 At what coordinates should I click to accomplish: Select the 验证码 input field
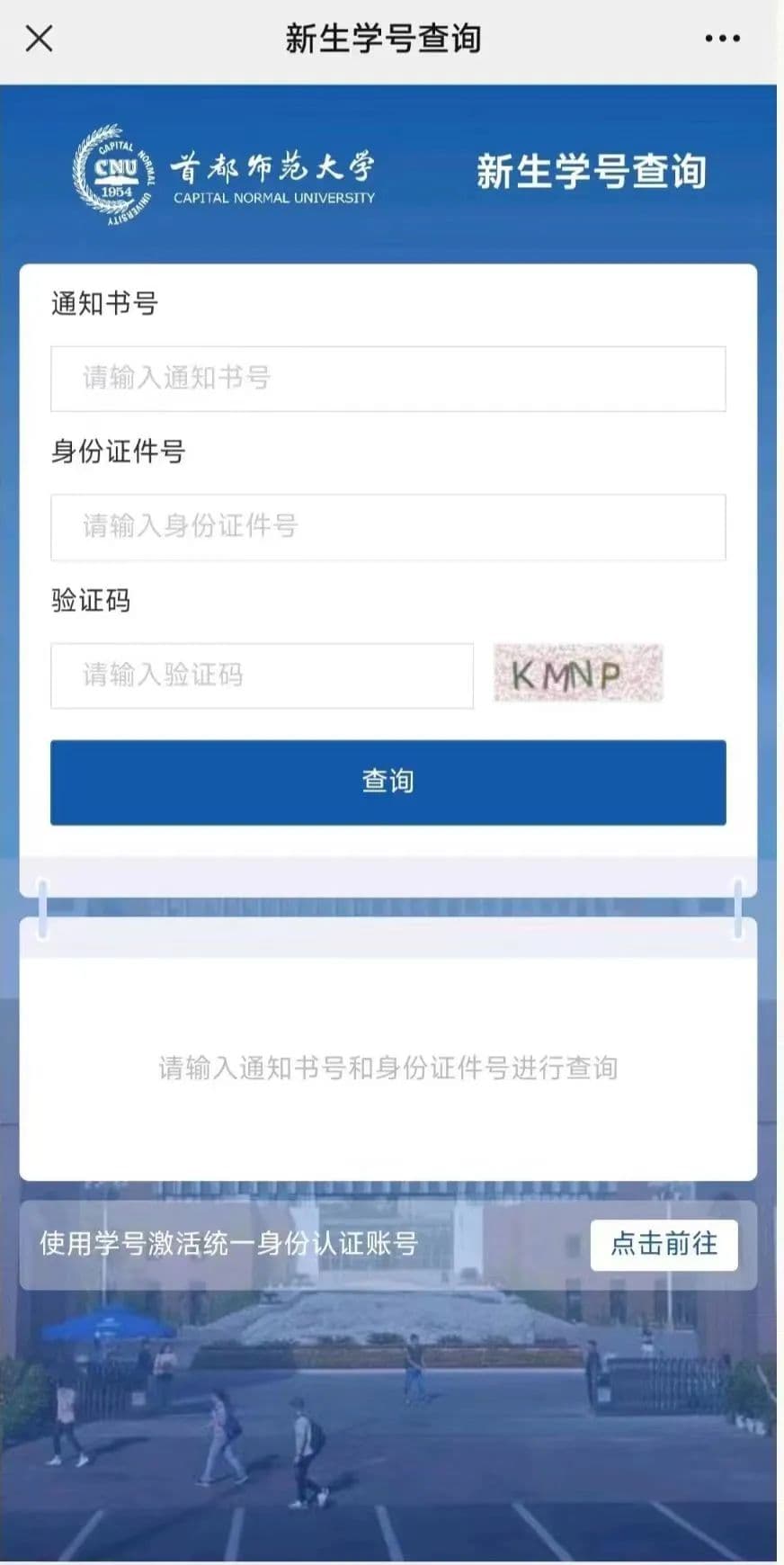(x=262, y=675)
